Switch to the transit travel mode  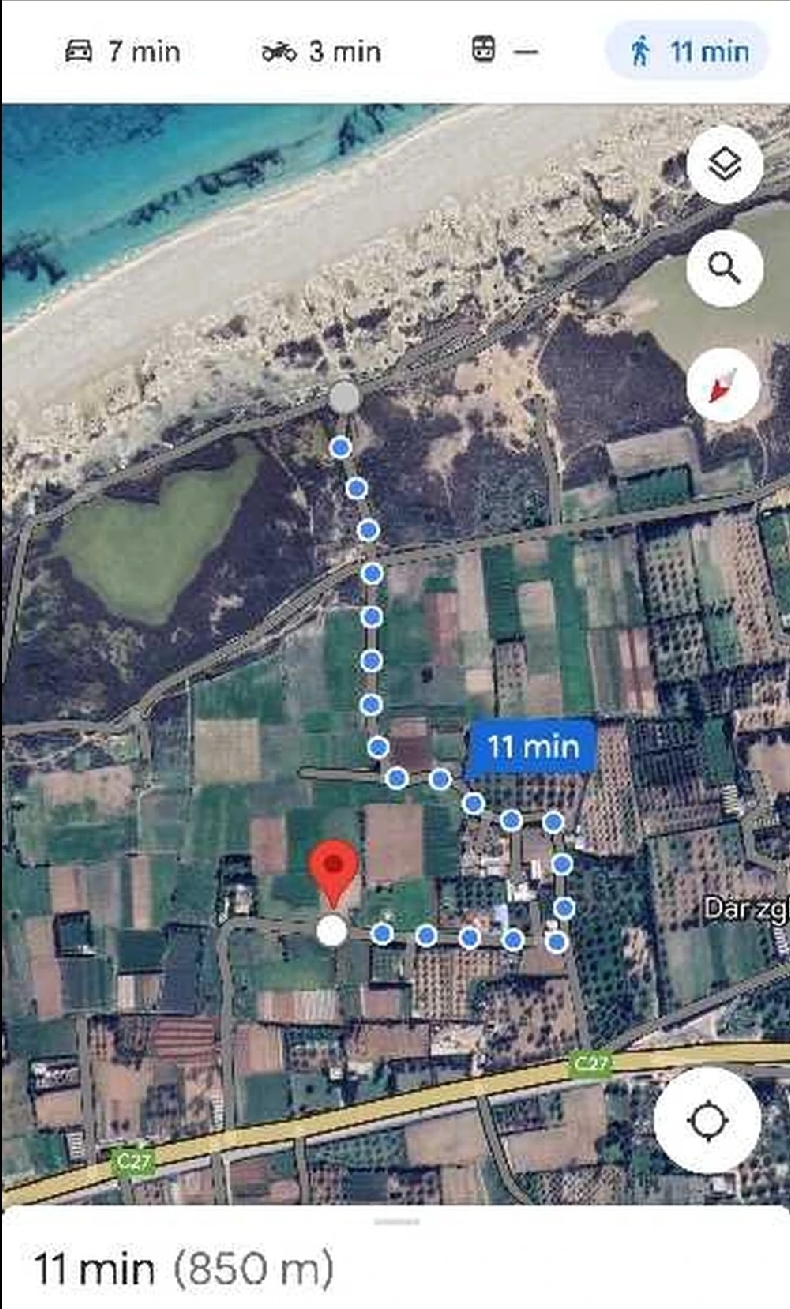(504, 51)
